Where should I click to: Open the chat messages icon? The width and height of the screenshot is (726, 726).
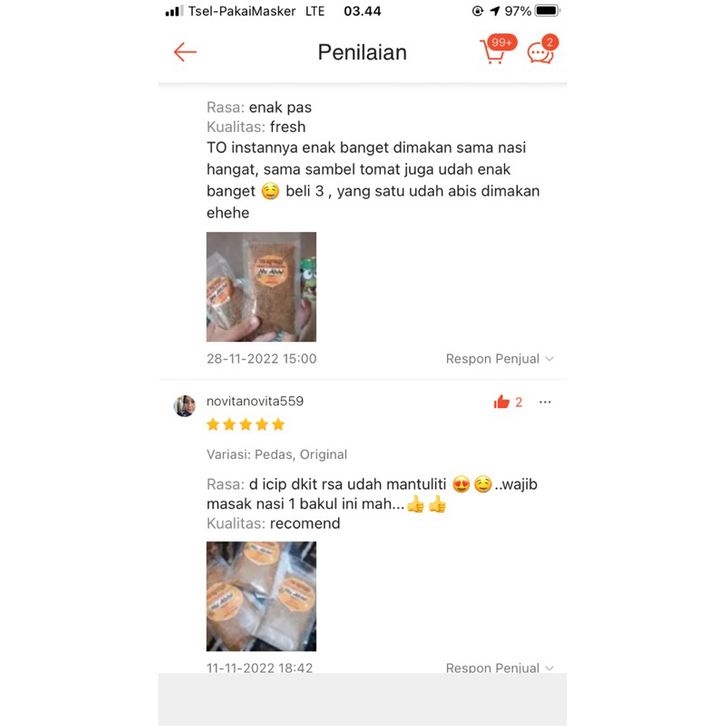pyautogui.click(x=541, y=52)
